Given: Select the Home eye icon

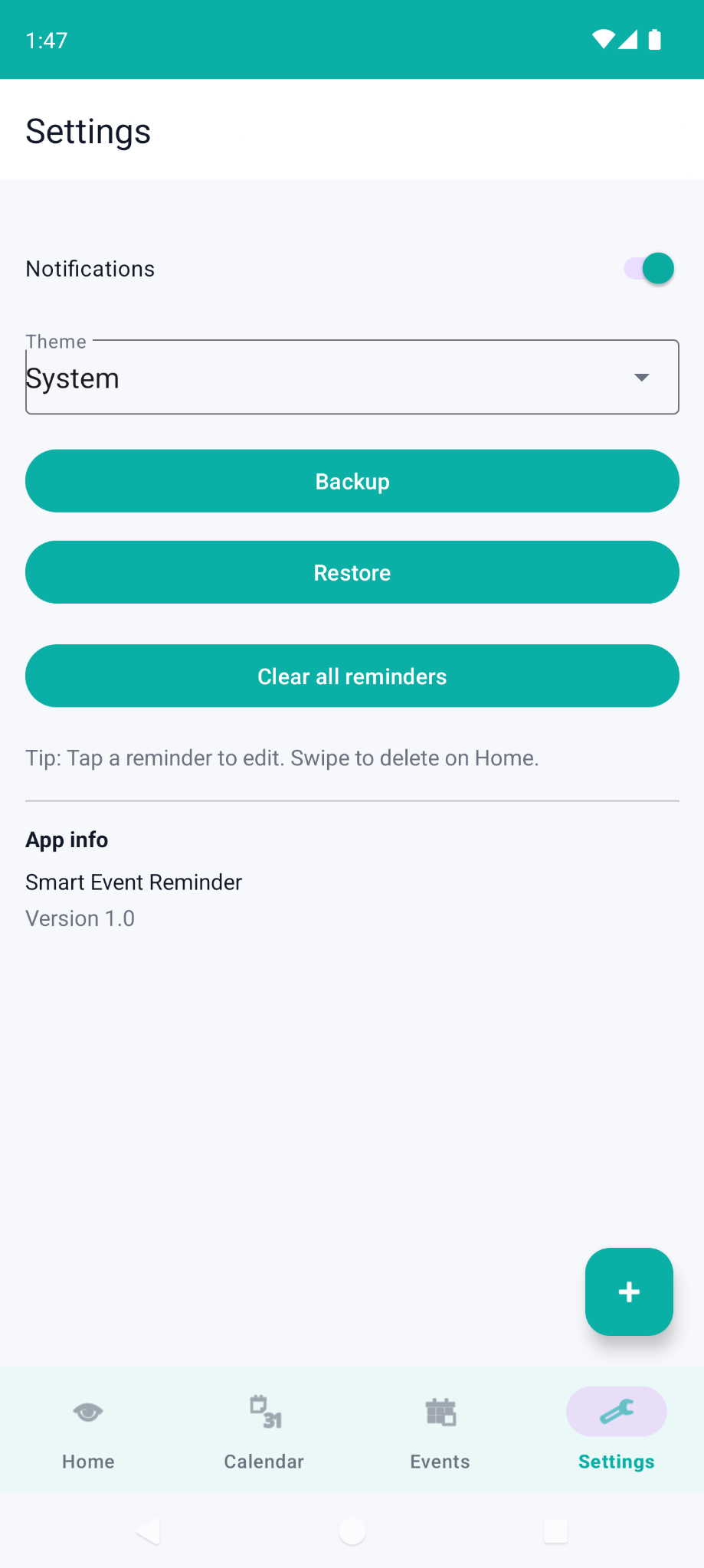Looking at the screenshot, I should (87, 1410).
